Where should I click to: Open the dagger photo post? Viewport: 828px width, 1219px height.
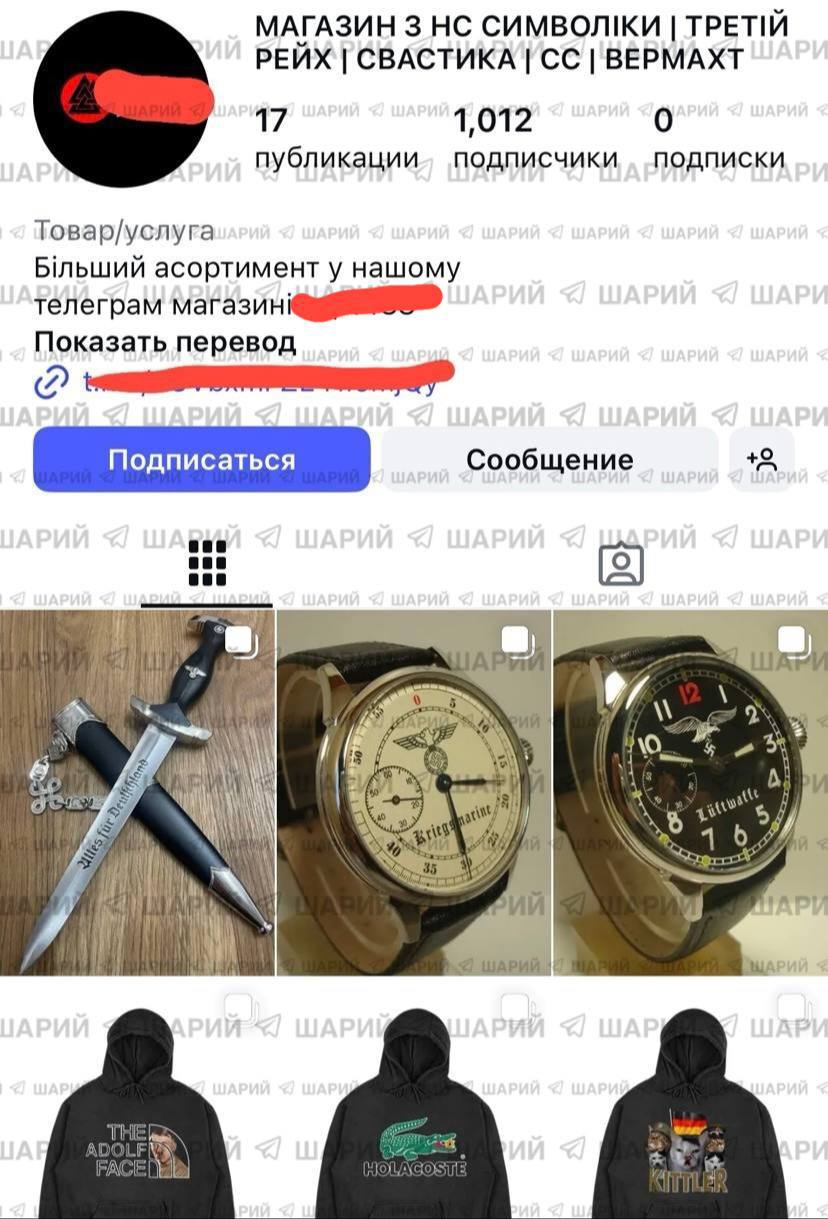(x=137, y=793)
